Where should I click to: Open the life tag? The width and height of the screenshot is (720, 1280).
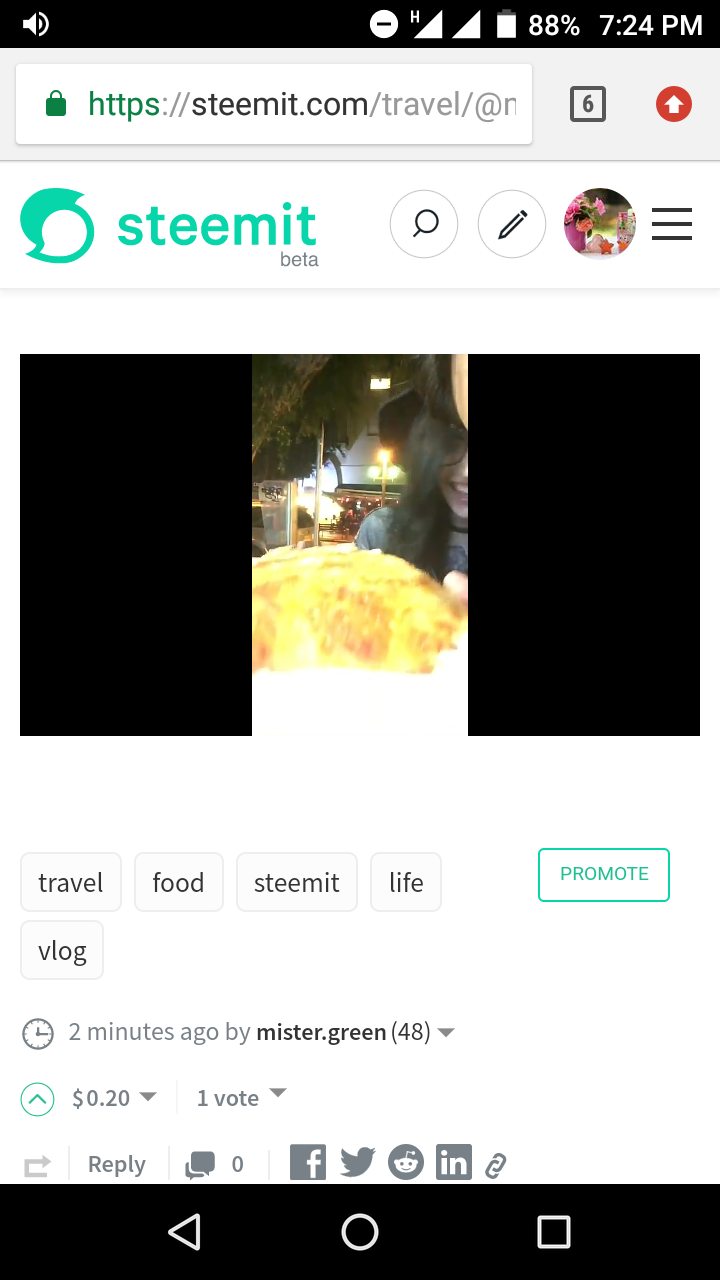(x=406, y=882)
